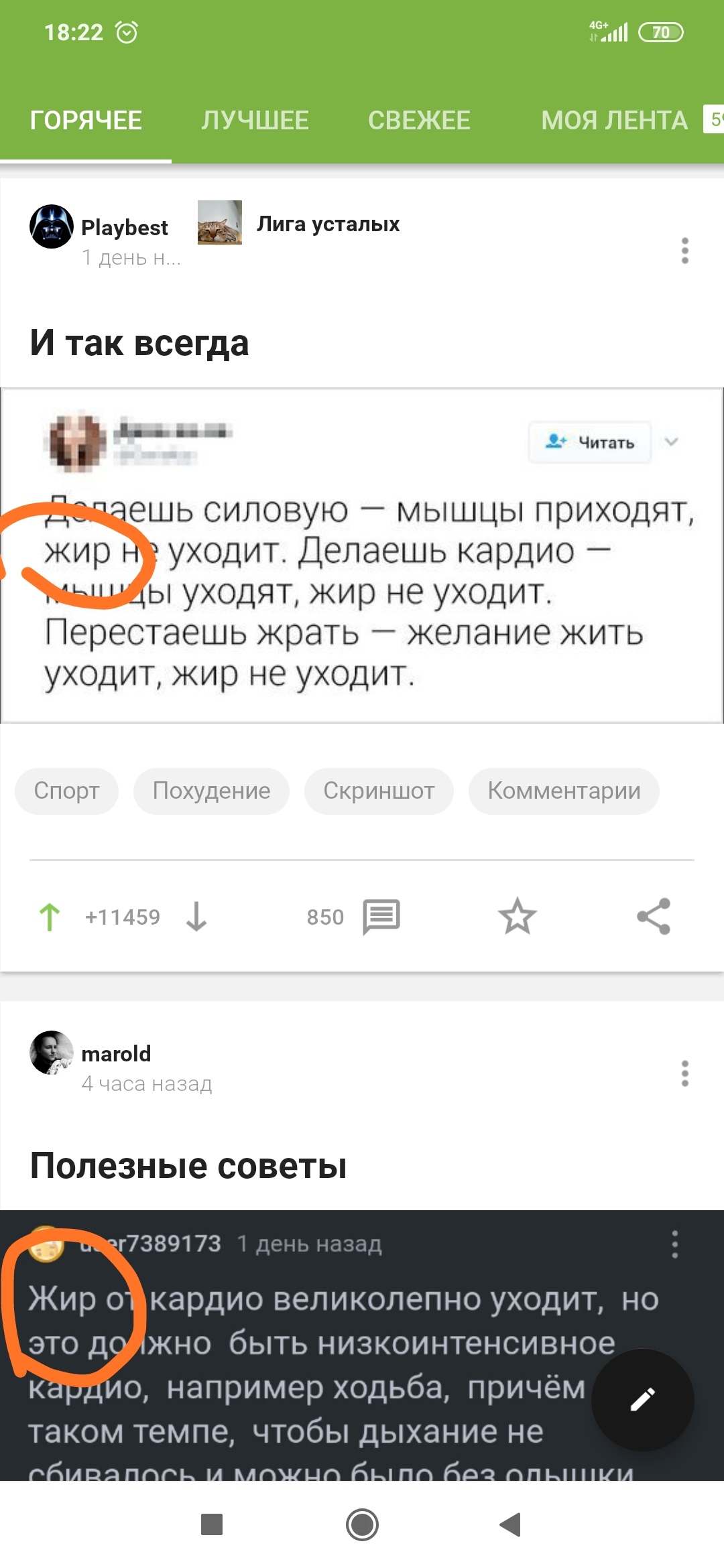Open the post titled И так всегда
Image resolution: width=724 pixels, height=1568 pixels.
pos(139,343)
